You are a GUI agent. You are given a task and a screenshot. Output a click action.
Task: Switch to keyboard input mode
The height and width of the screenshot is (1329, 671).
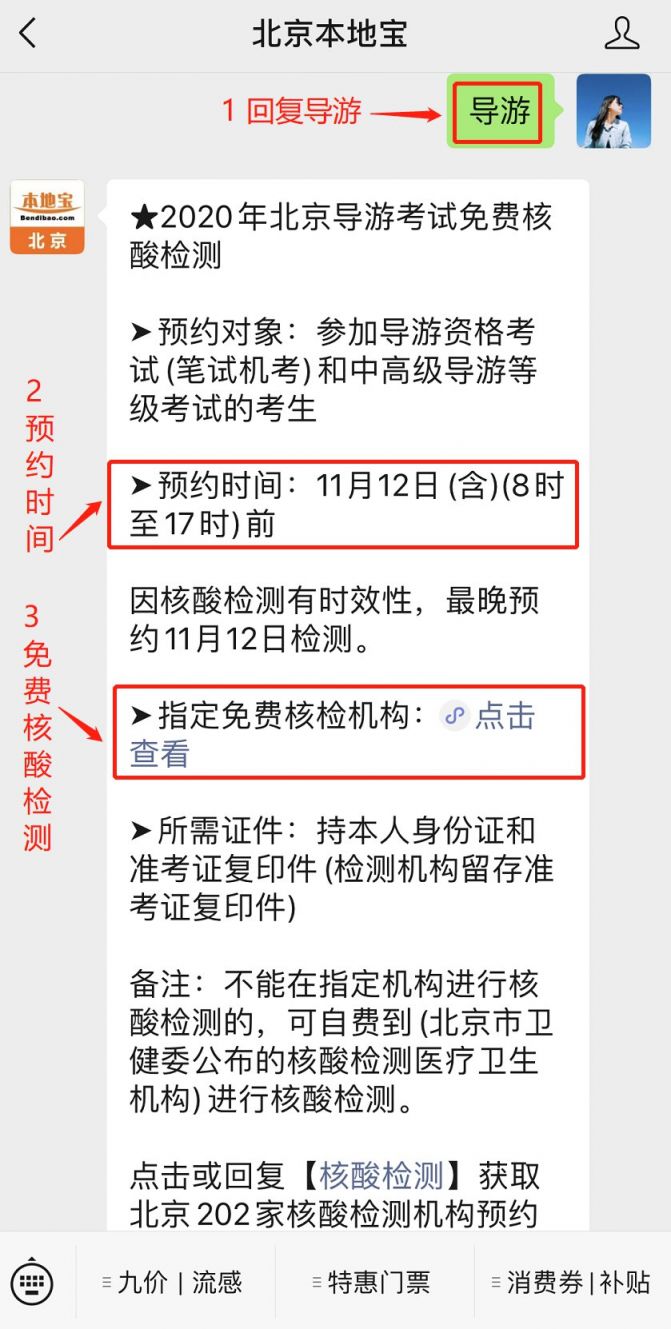point(32,1282)
